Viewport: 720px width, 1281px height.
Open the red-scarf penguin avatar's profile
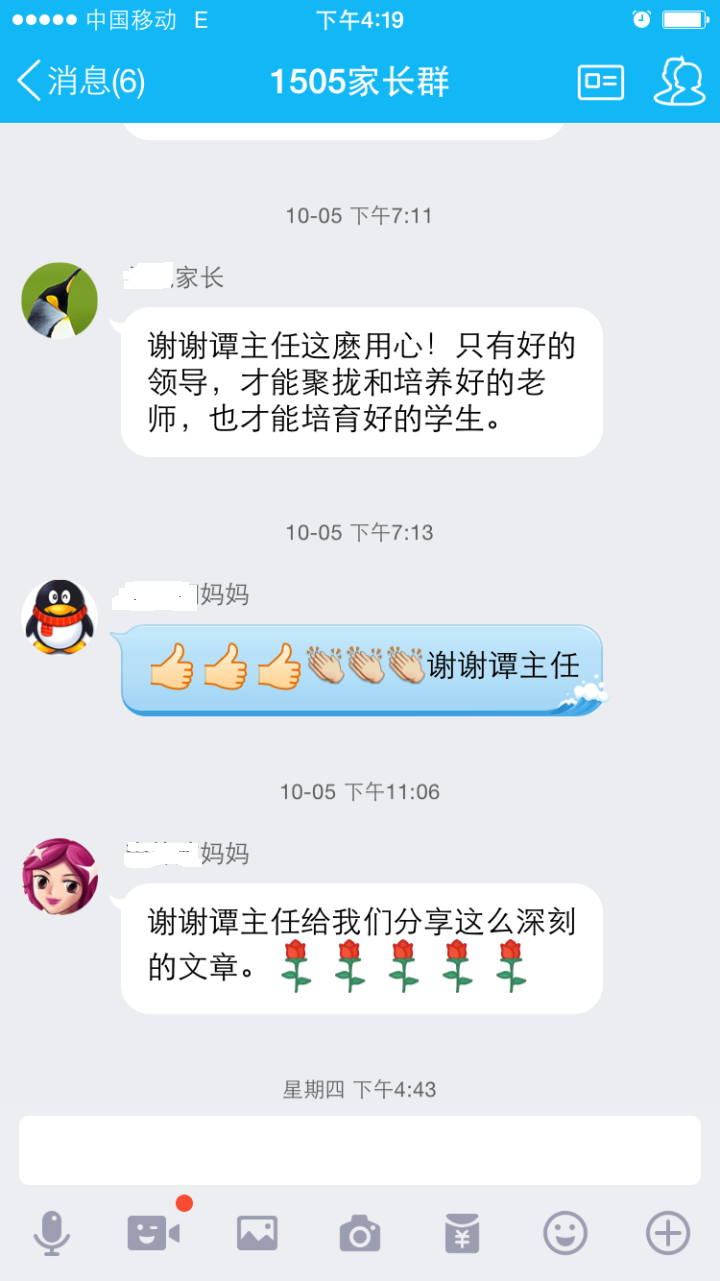[60, 617]
